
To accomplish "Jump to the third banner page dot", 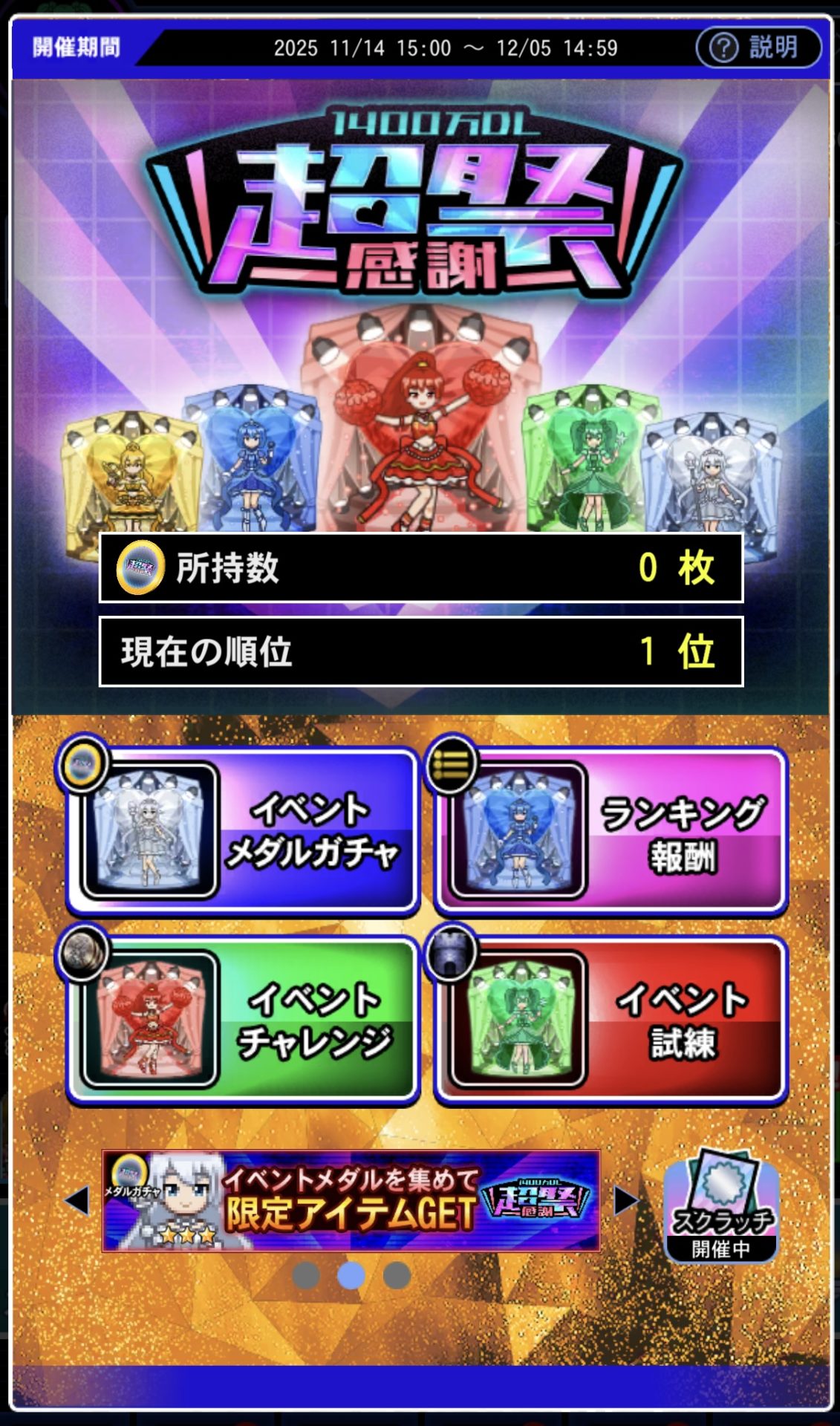I will (x=397, y=1275).
